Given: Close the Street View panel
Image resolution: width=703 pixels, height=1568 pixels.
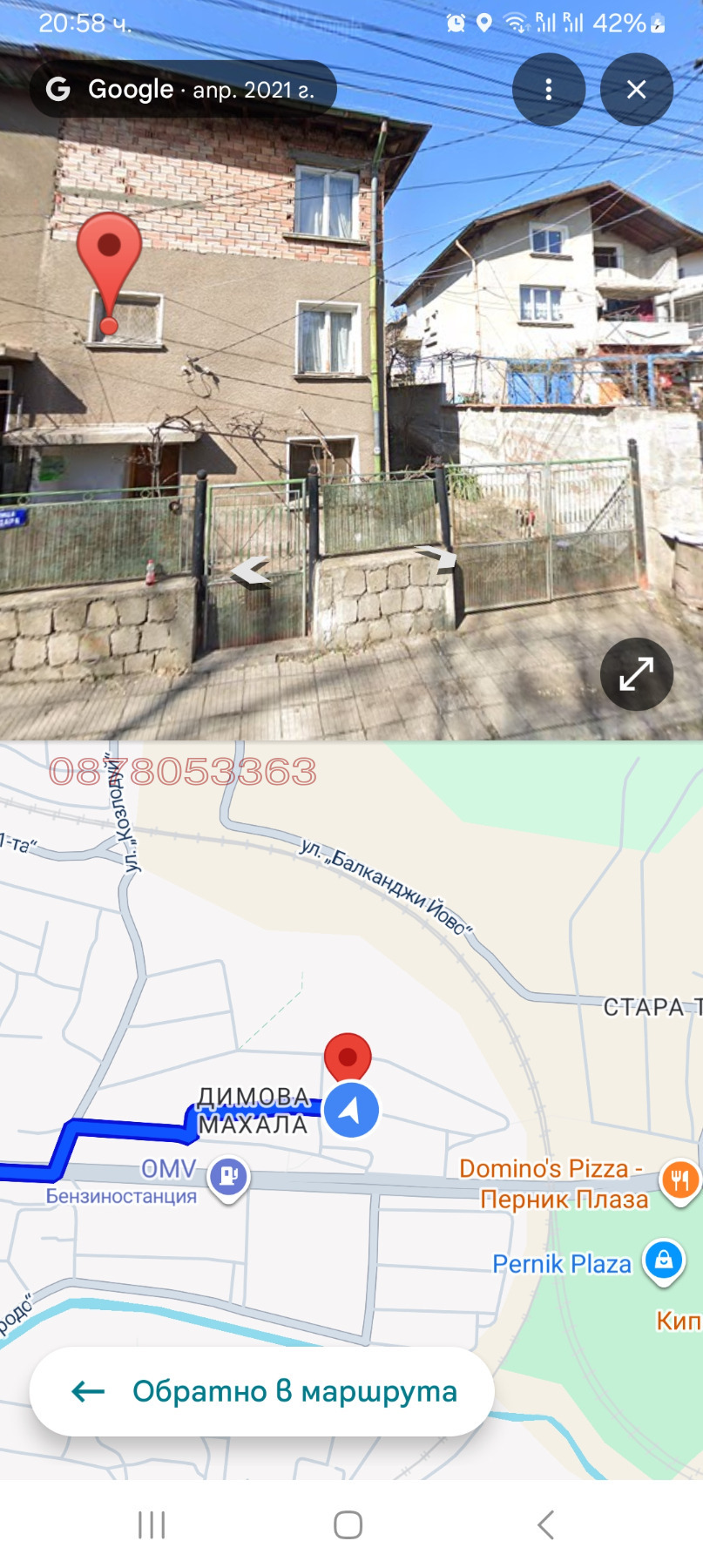Looking at the screenshot, I should click(636, 90).
